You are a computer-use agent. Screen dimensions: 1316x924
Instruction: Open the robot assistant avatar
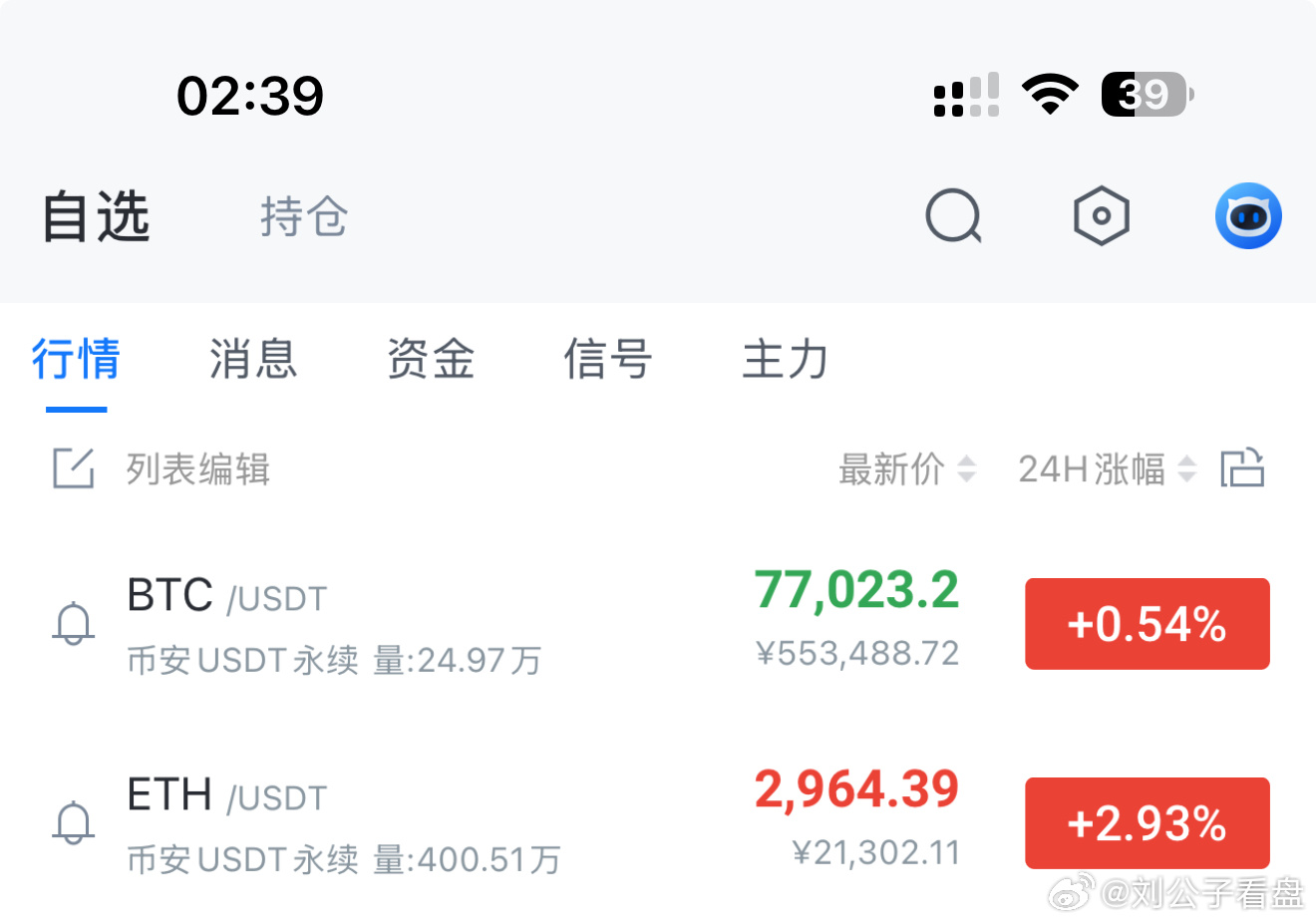(1248, 215)
